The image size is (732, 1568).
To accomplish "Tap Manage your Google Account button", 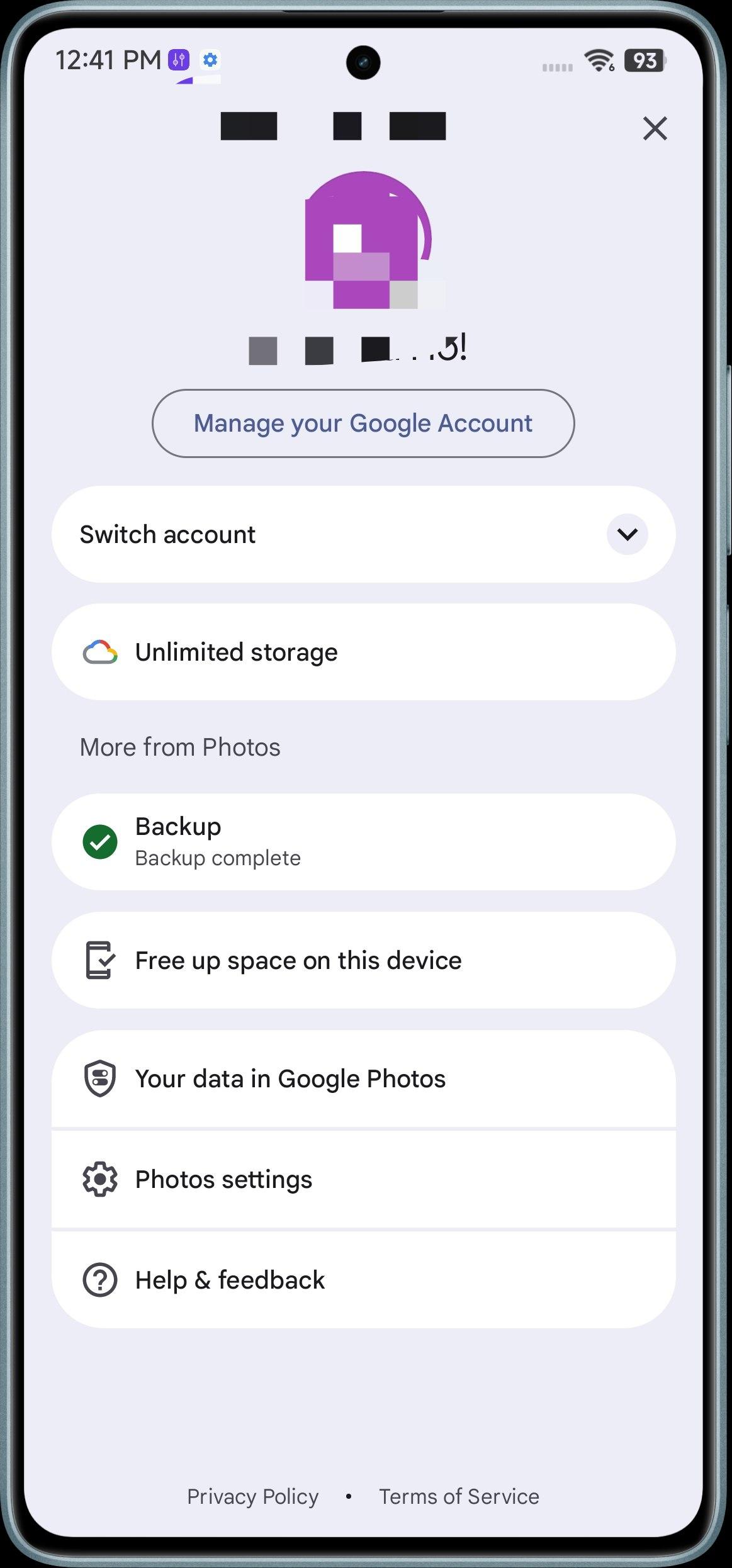I will pos(363,423).
